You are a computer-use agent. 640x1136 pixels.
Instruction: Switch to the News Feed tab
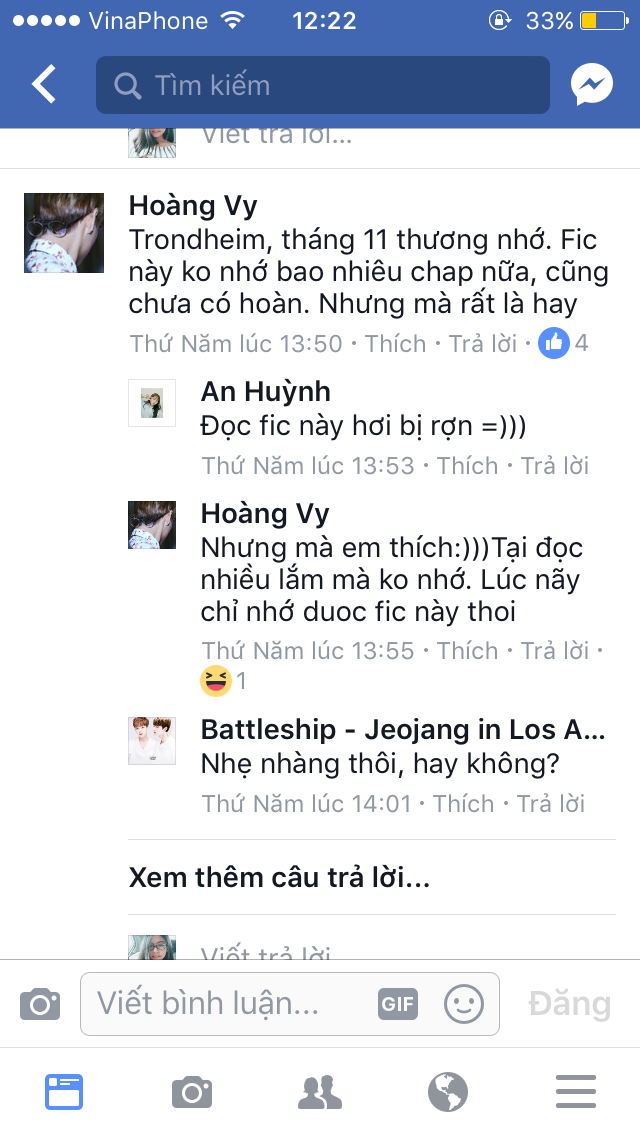click(x=64, y=1092)
